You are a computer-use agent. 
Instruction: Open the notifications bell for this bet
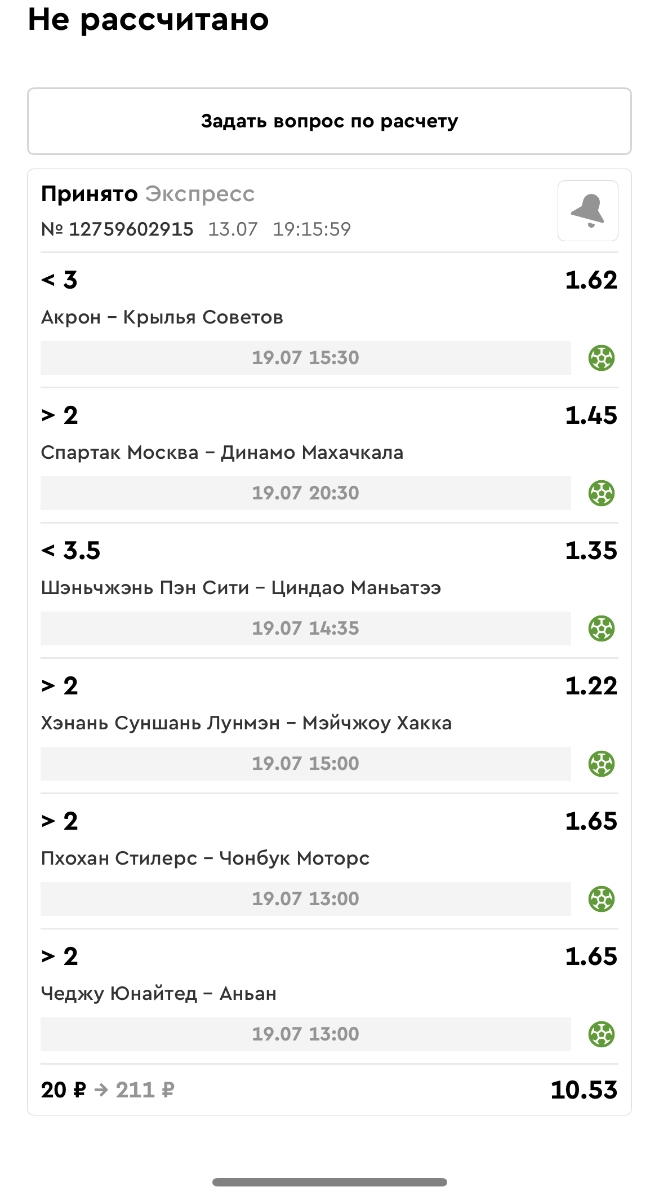587,211
